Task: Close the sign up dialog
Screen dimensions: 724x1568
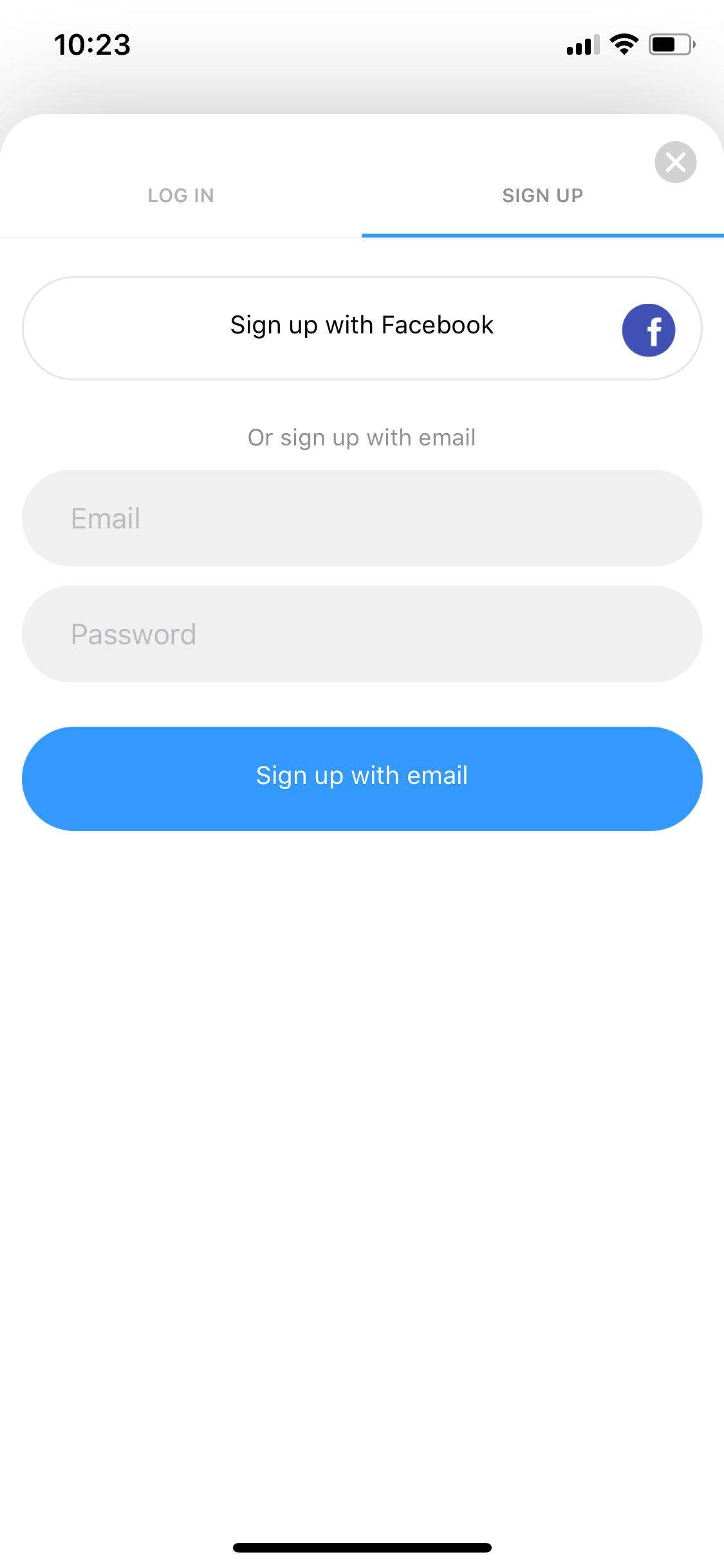Action: point(675,162)
